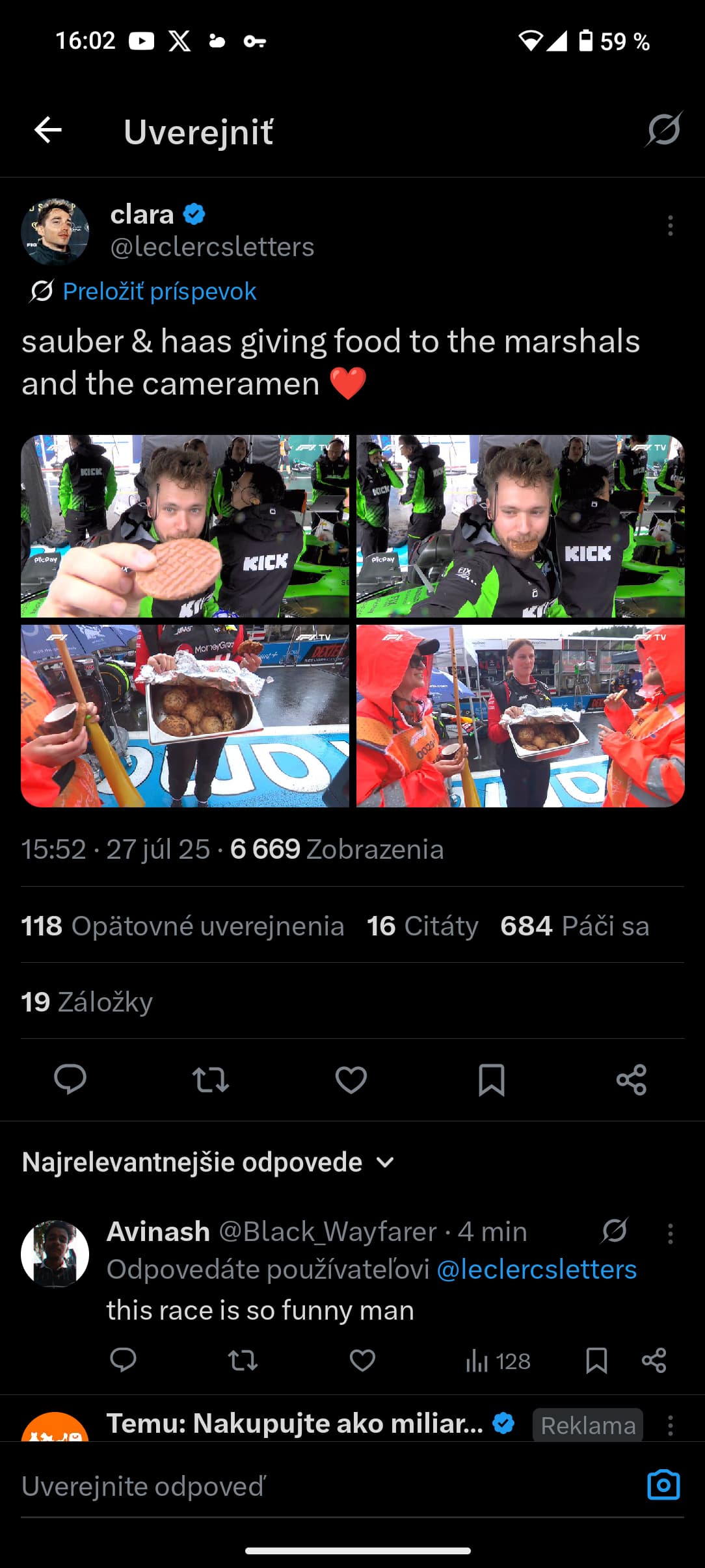Share clara's post
The width and height of the screenshot is (705, 1568).
point(632,1079)
